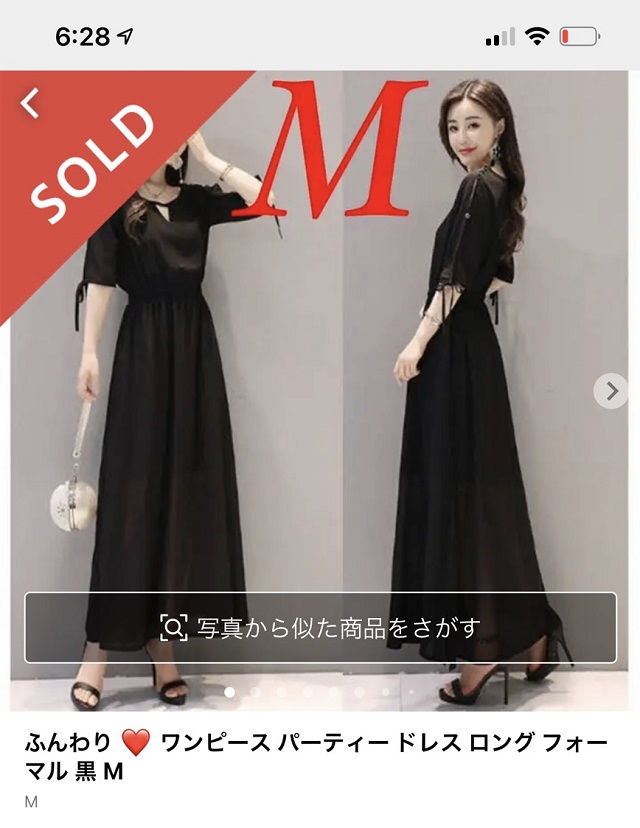This screenshot has width=640, height=828.
Task: Tap 写真から似た商品をさがす button
Action: coord(320,628)
